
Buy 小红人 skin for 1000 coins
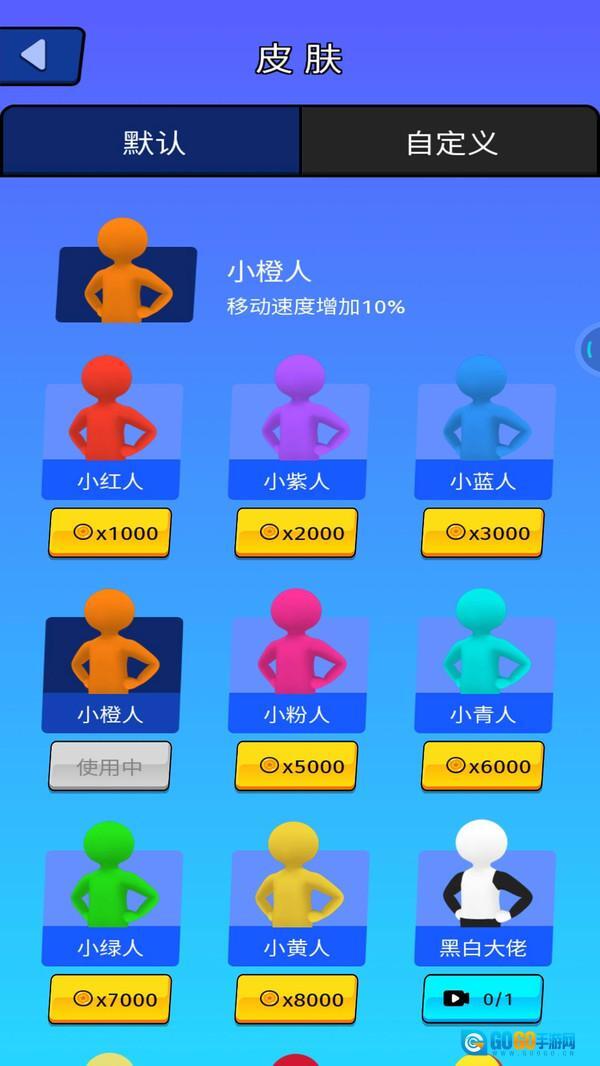pyautogui.click(x=110, y=533)
